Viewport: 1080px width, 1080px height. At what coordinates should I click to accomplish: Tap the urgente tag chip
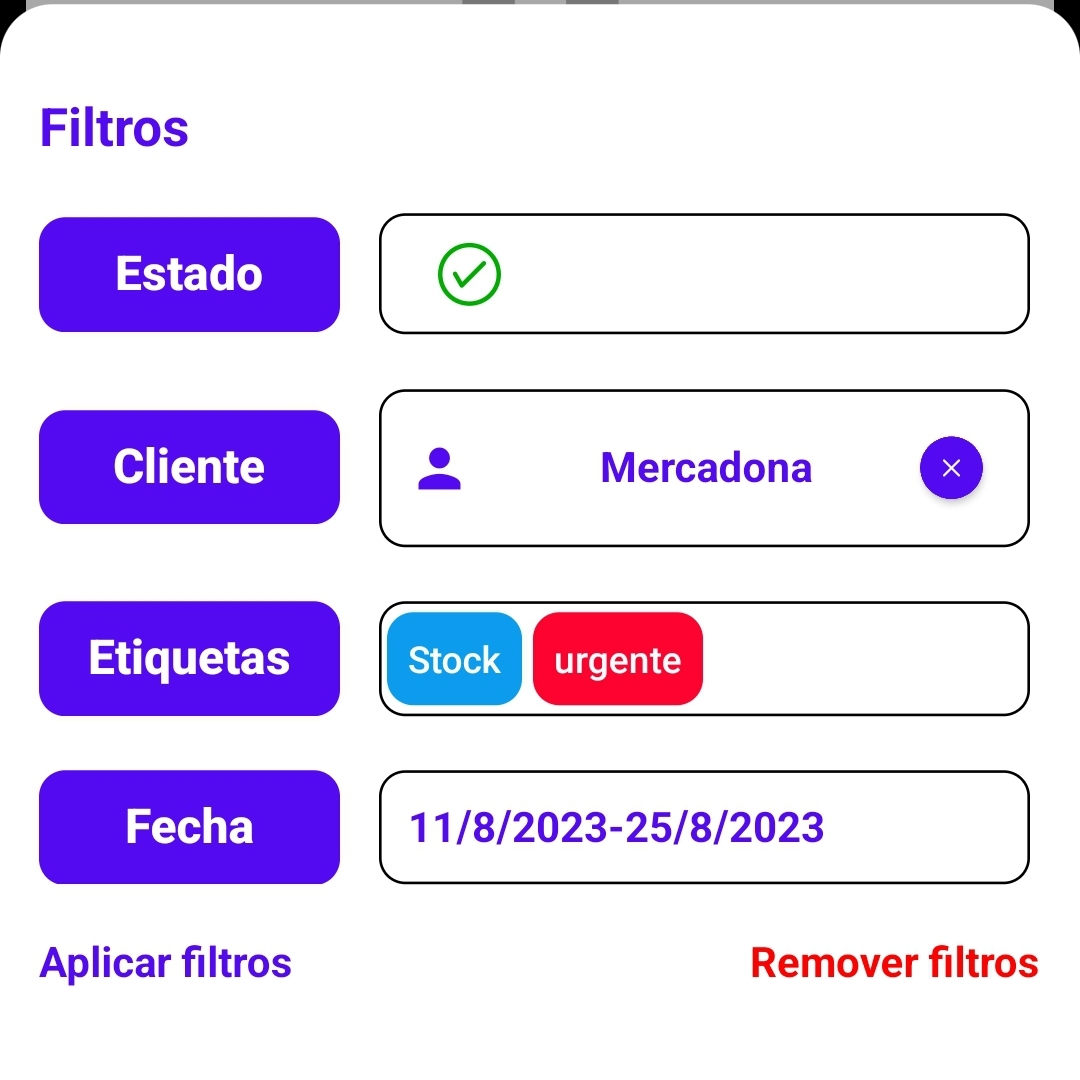point(617,660)
